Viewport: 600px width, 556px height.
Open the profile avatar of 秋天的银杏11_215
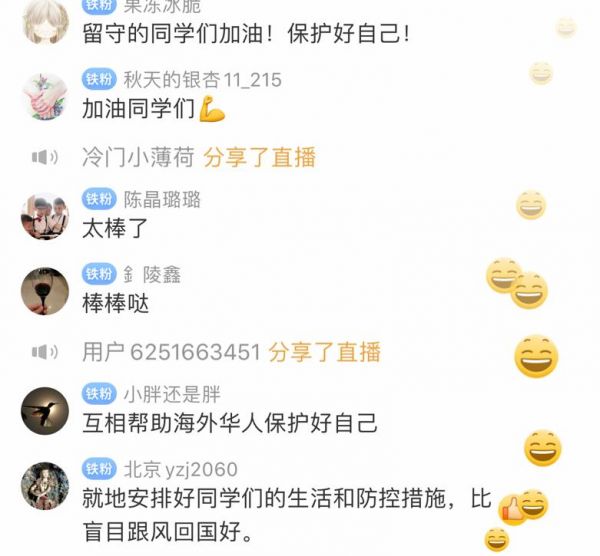coord(45,97)
